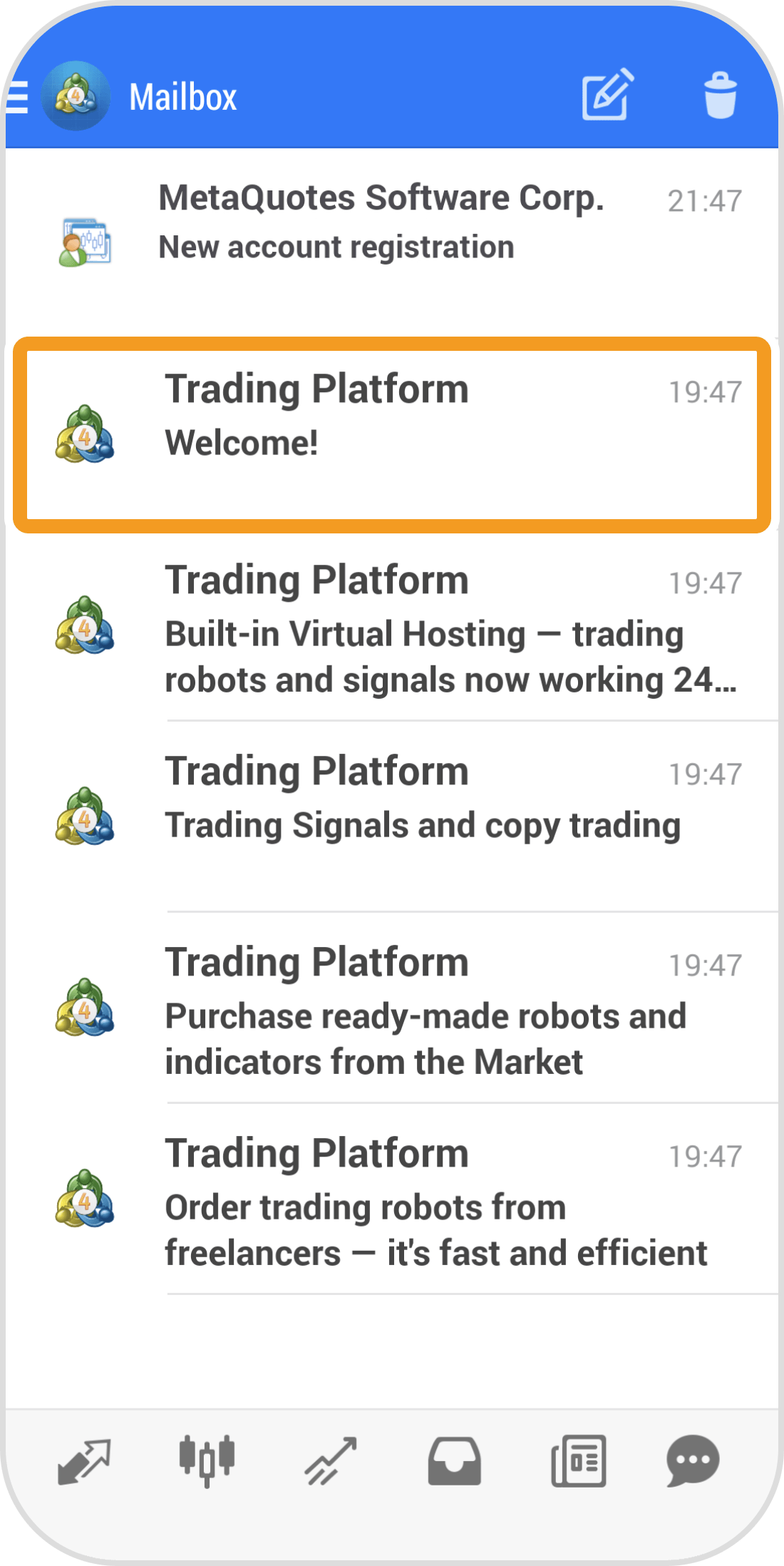This screenshot has width=784, height=1566.
Task: Tap the trash delete icon
Action: click(x=720, y=96)
